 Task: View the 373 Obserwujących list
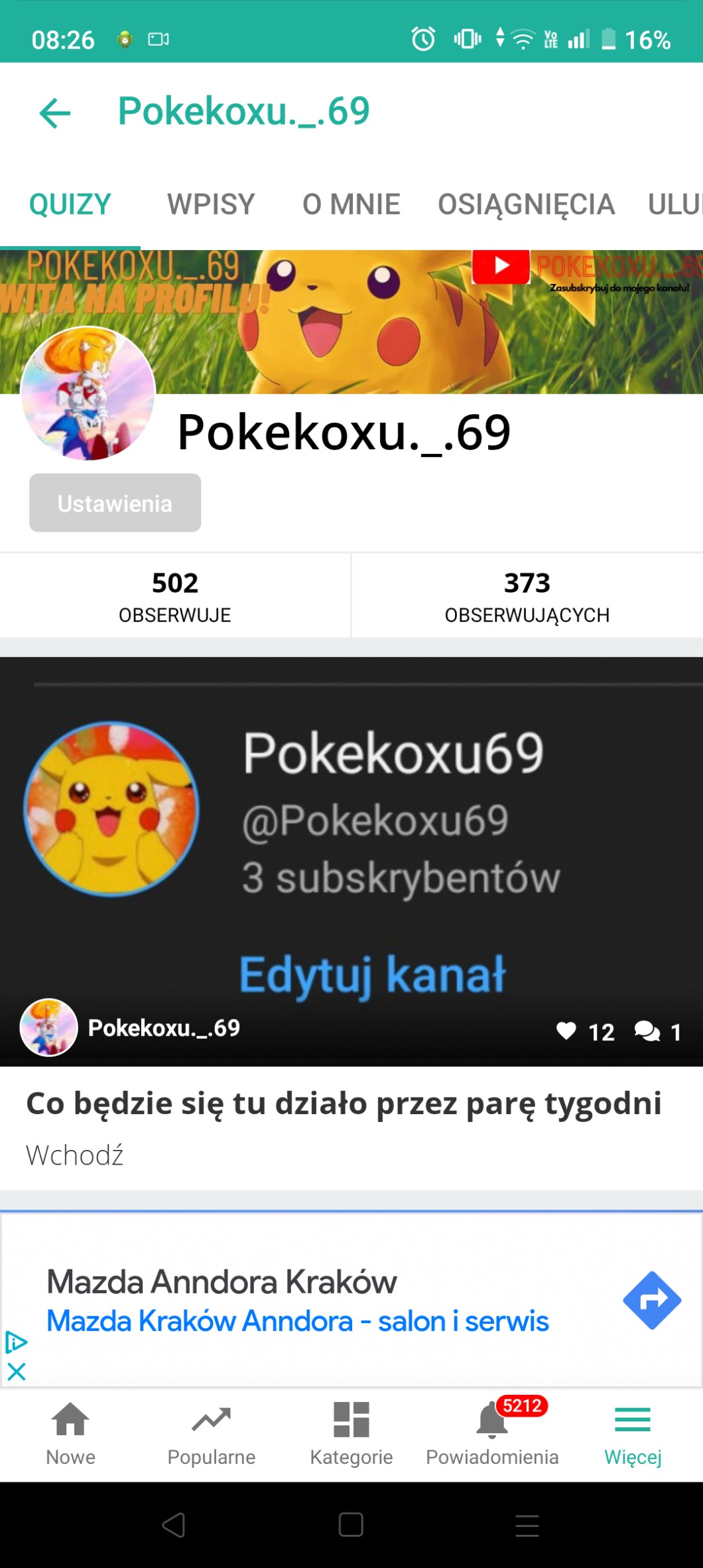[527, 596]
